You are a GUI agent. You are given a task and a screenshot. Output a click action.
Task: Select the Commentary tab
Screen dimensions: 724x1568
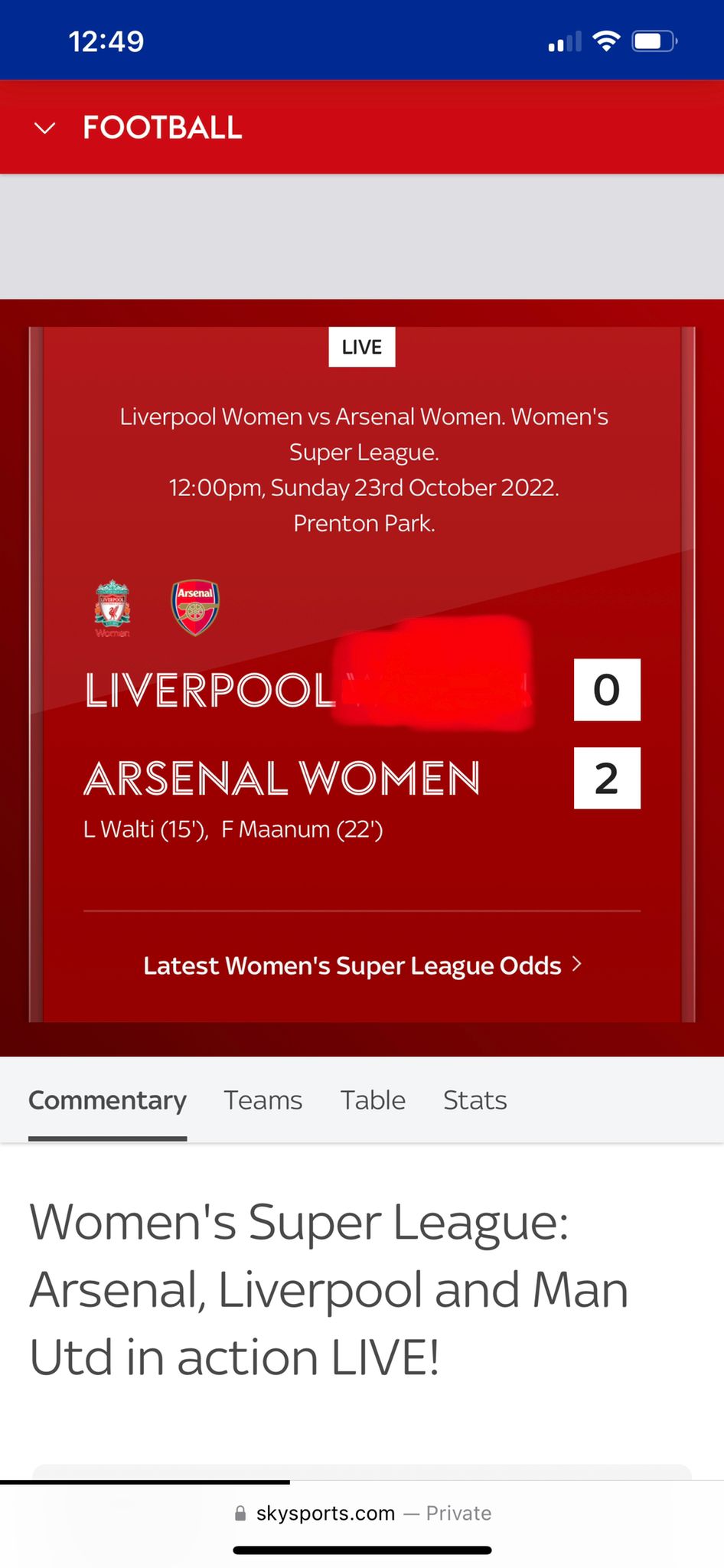[x=107, y=1100]
